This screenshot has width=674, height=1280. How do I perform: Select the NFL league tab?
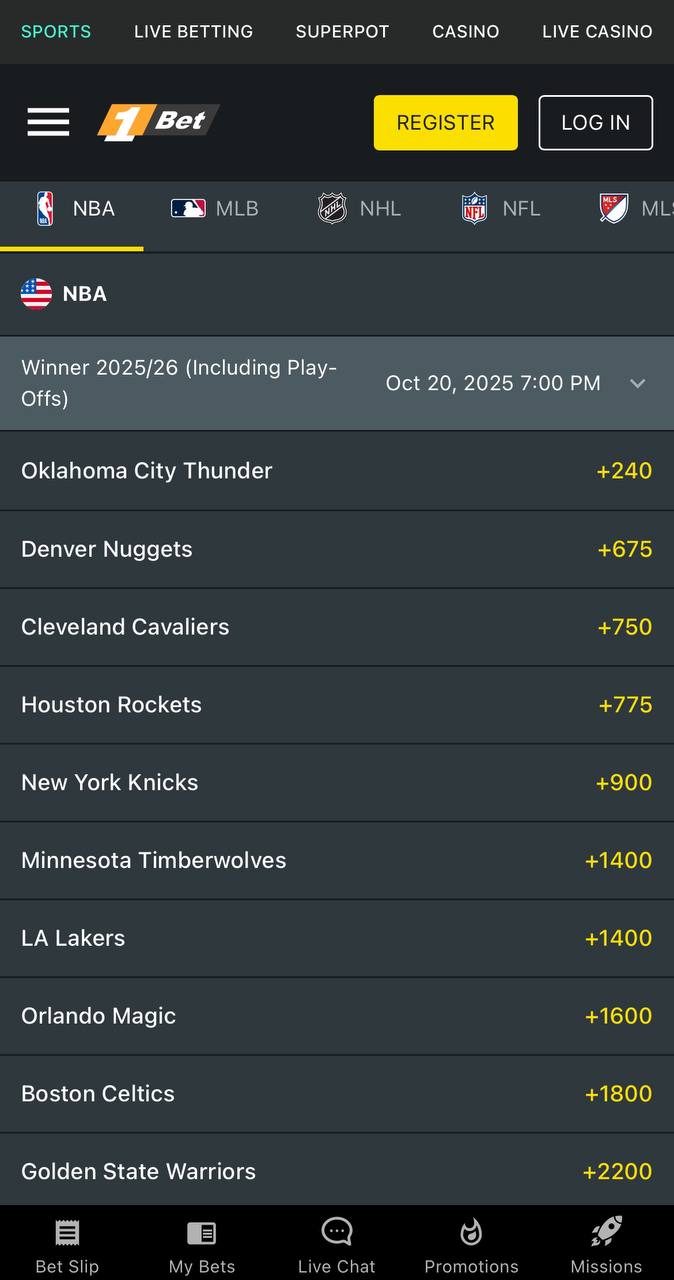coord(500,209)
